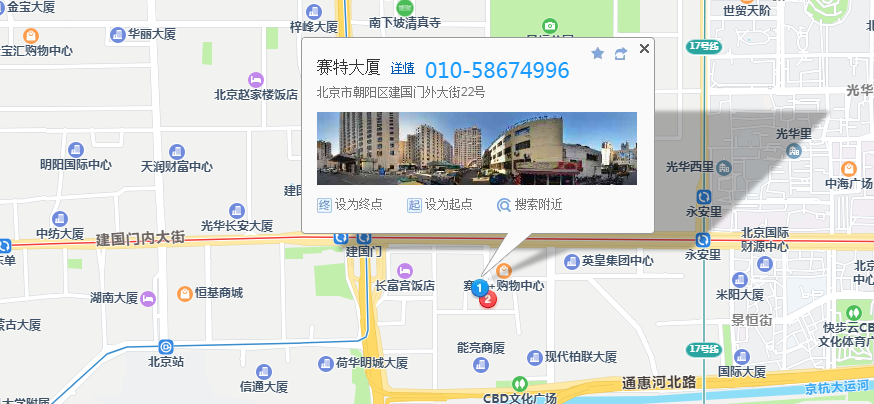This screenshot has width=874, height=404.
Task: Open the street view panorama photo
Action: point(476,148)
